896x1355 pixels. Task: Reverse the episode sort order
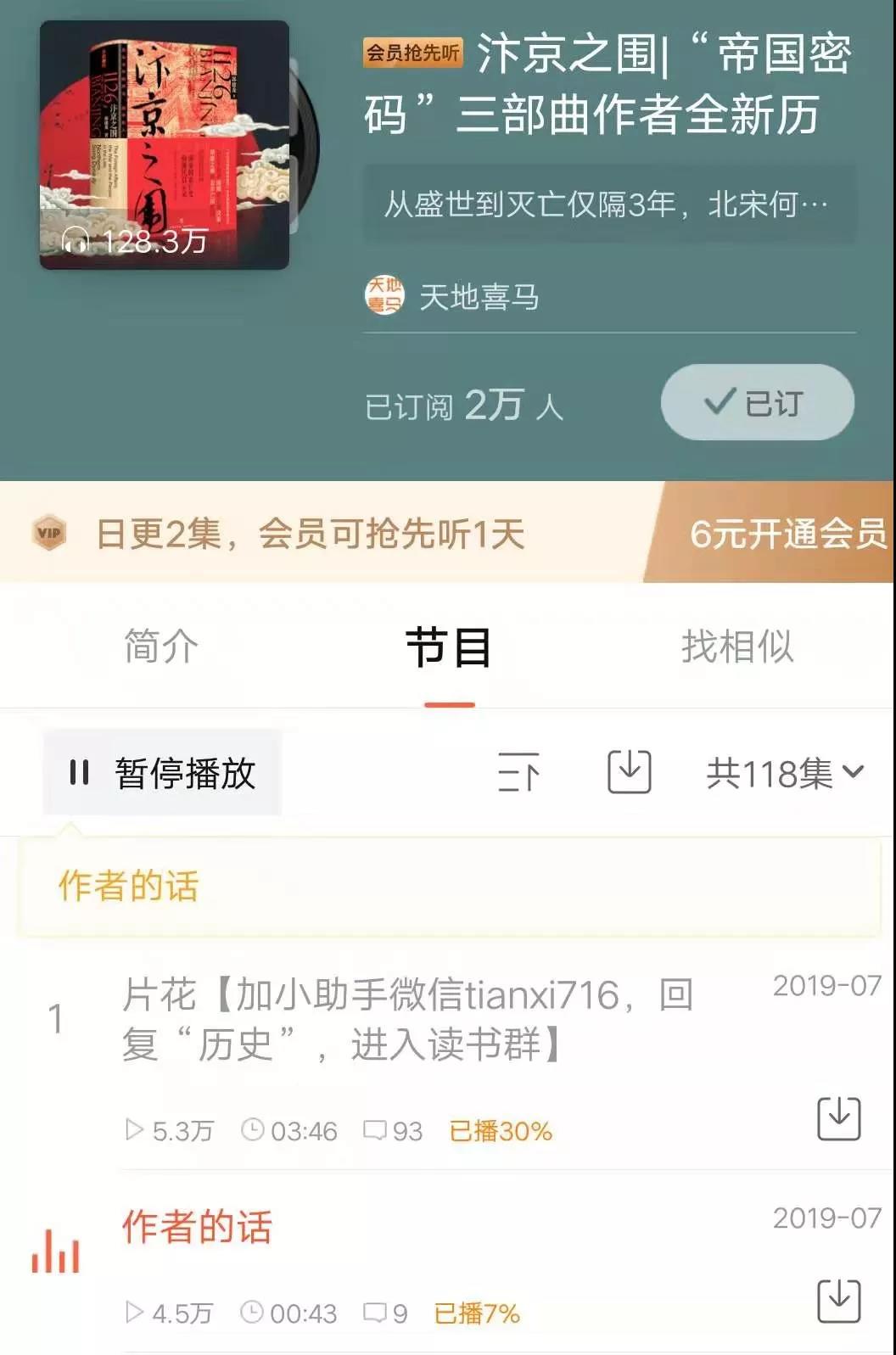point(518,772)
